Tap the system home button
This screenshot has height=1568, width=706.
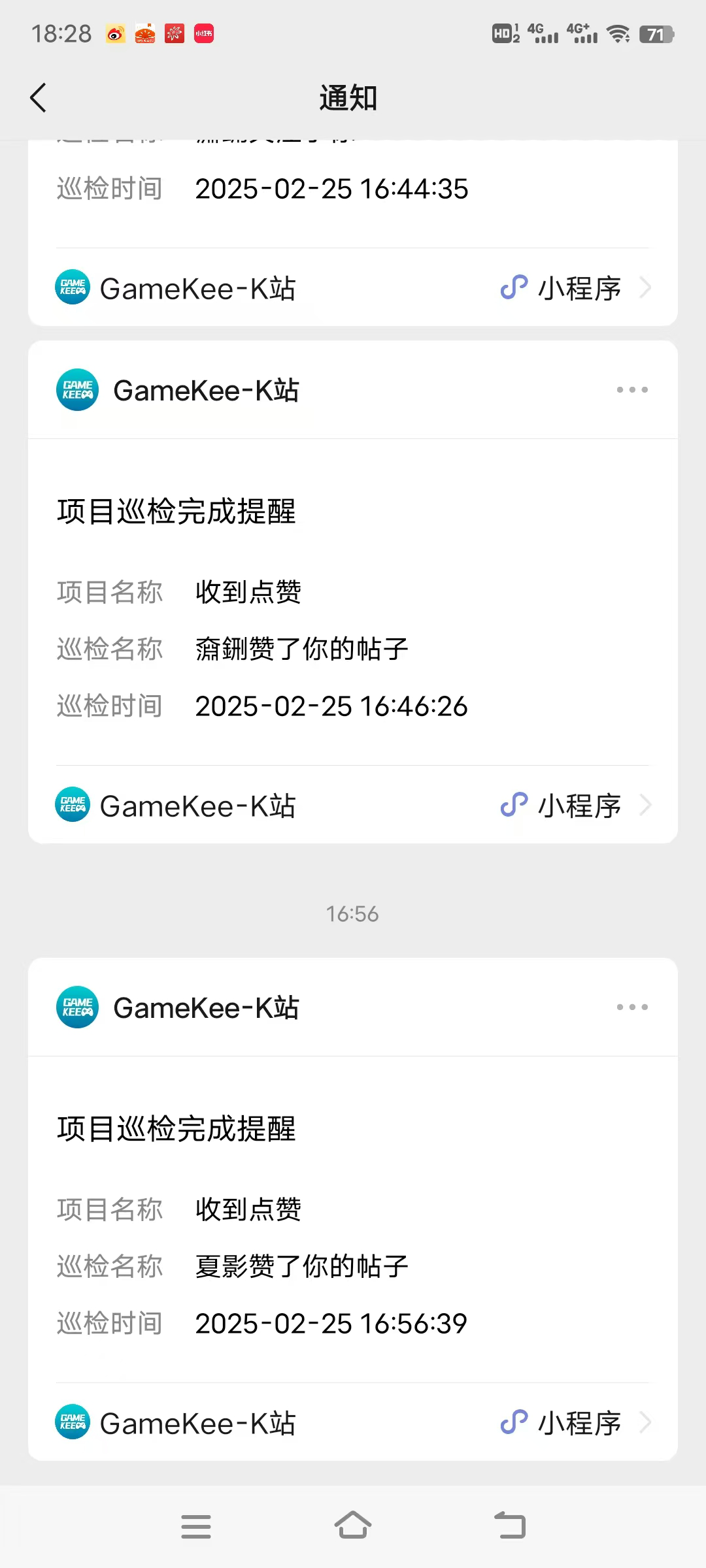pyautogui.click(x=353, y=1526)
